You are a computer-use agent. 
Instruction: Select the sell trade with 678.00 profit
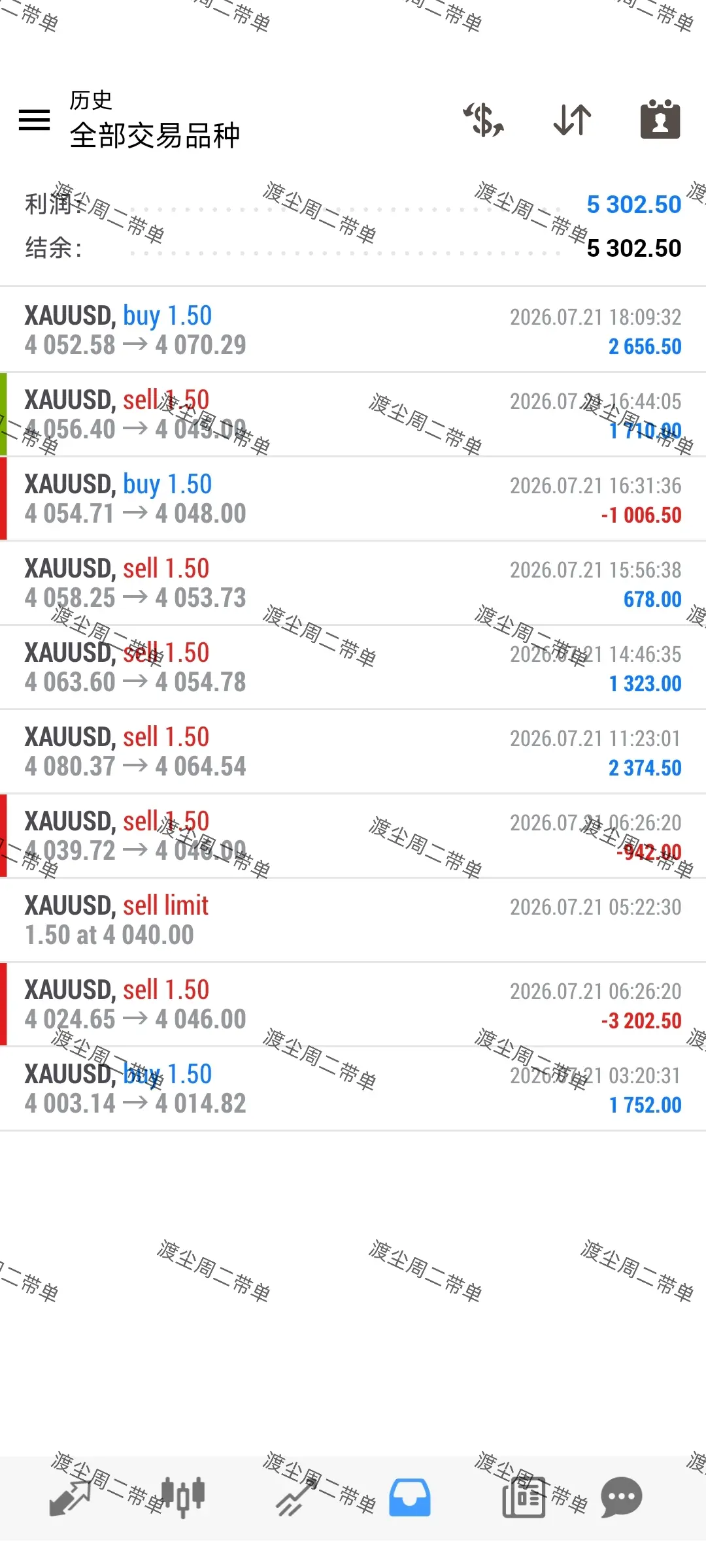(x=353, y=583)
